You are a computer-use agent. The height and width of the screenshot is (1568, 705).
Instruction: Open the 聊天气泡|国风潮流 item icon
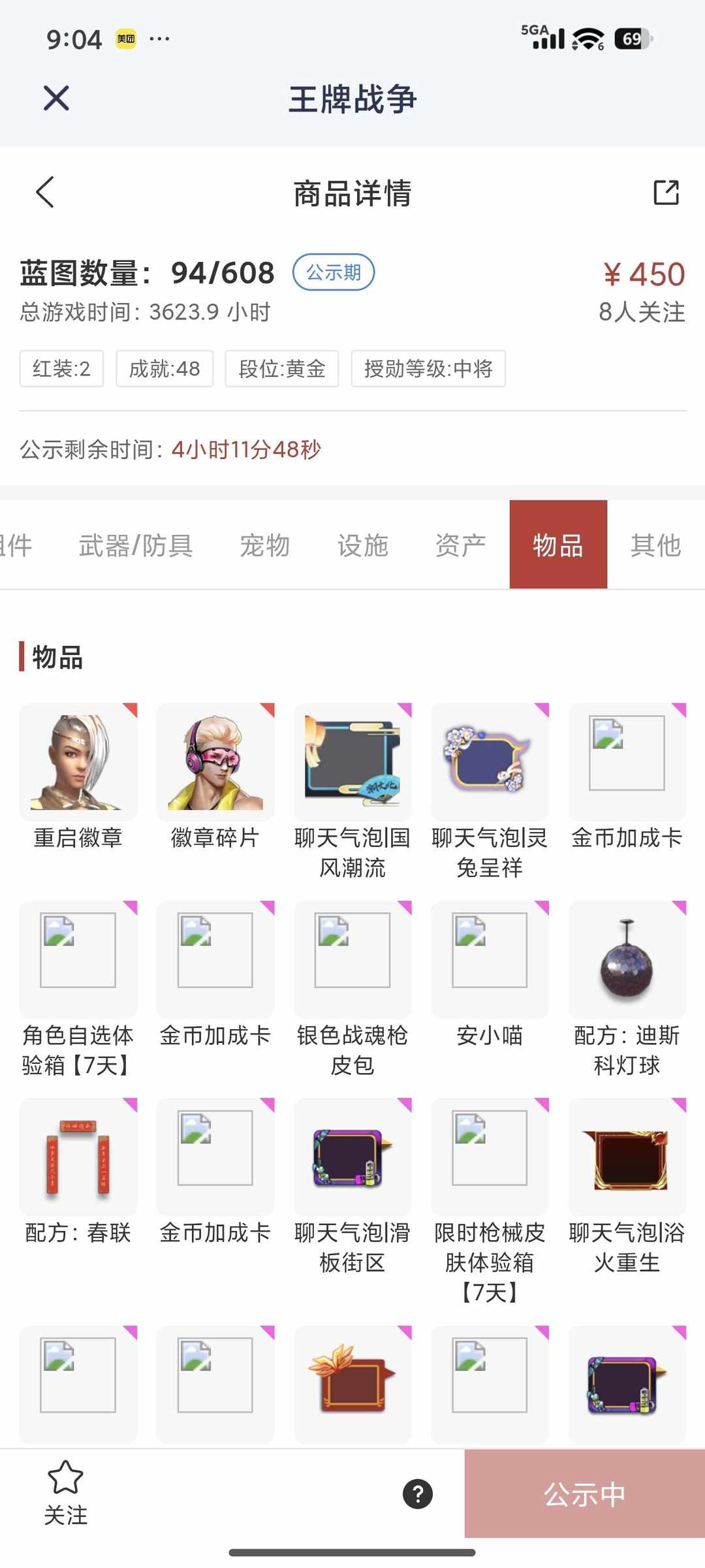pos(352,761)
